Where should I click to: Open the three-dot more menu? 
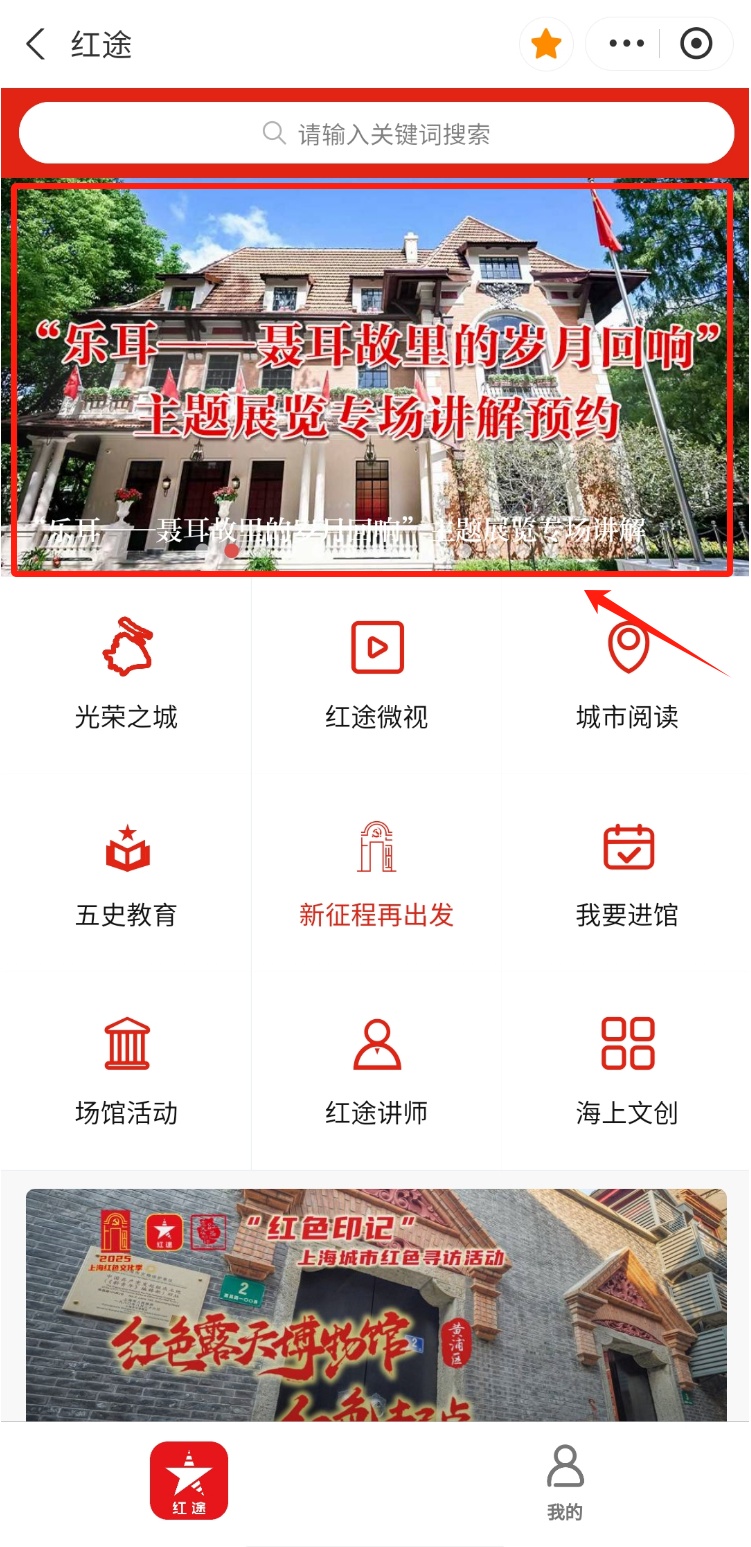[x=627, y=44]
